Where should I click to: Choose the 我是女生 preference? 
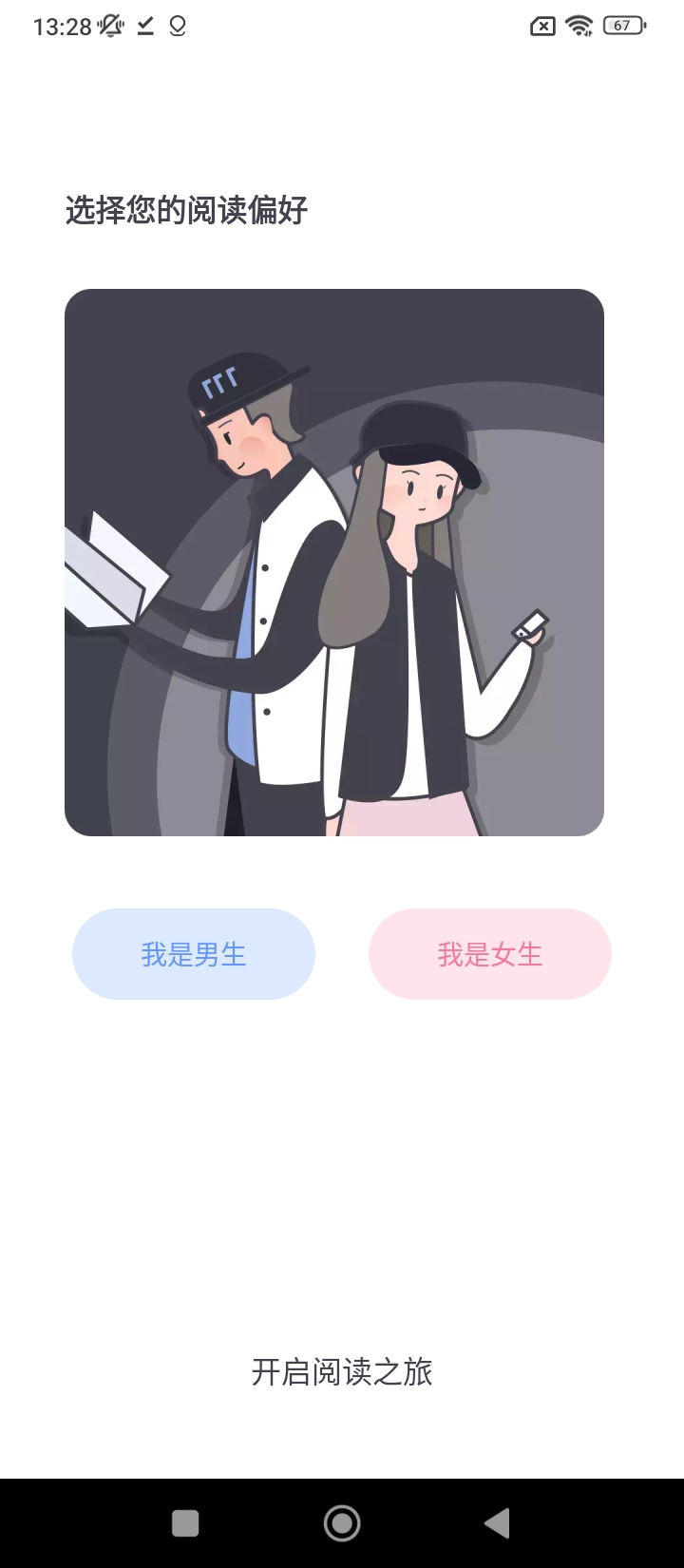point(489,954)
